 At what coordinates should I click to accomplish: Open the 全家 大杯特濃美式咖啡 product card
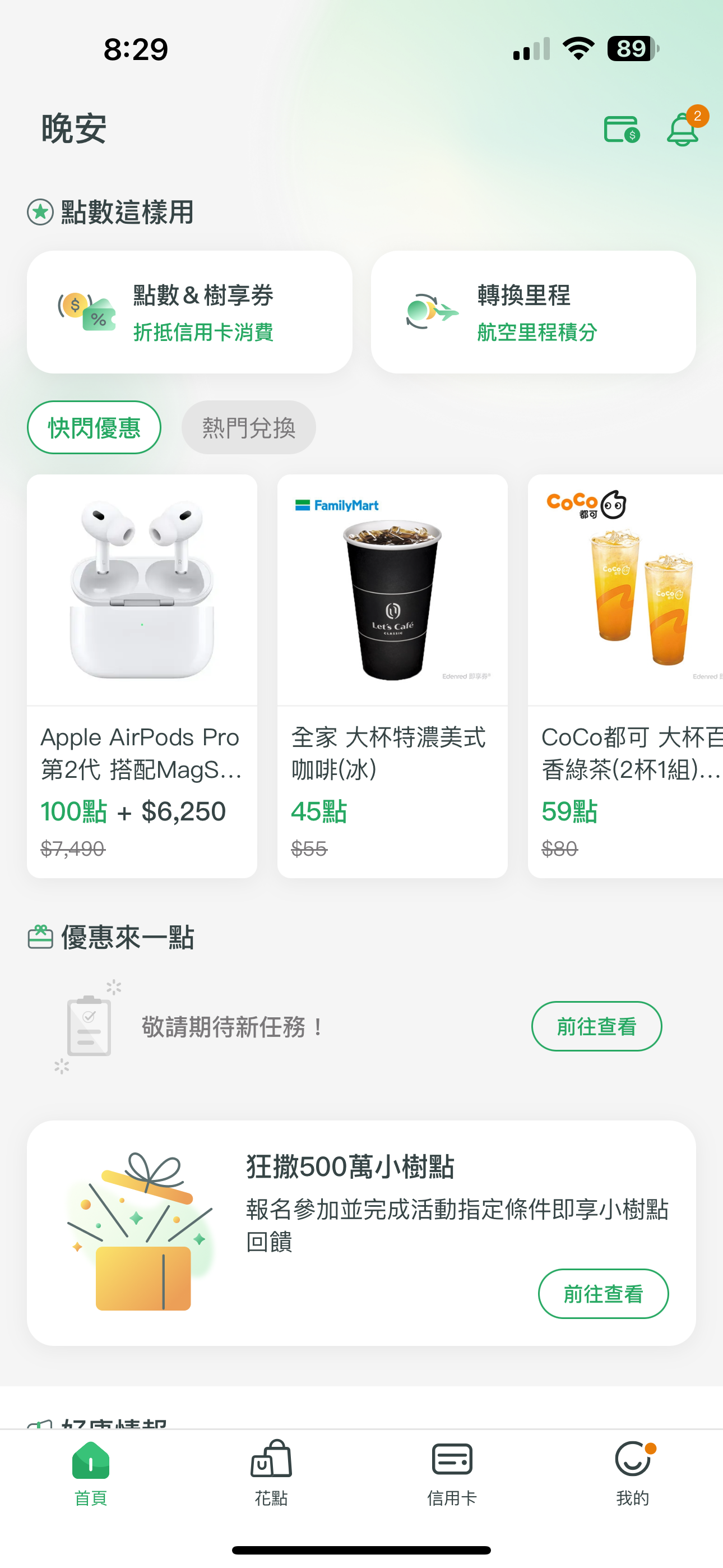(x=392, y=676)
